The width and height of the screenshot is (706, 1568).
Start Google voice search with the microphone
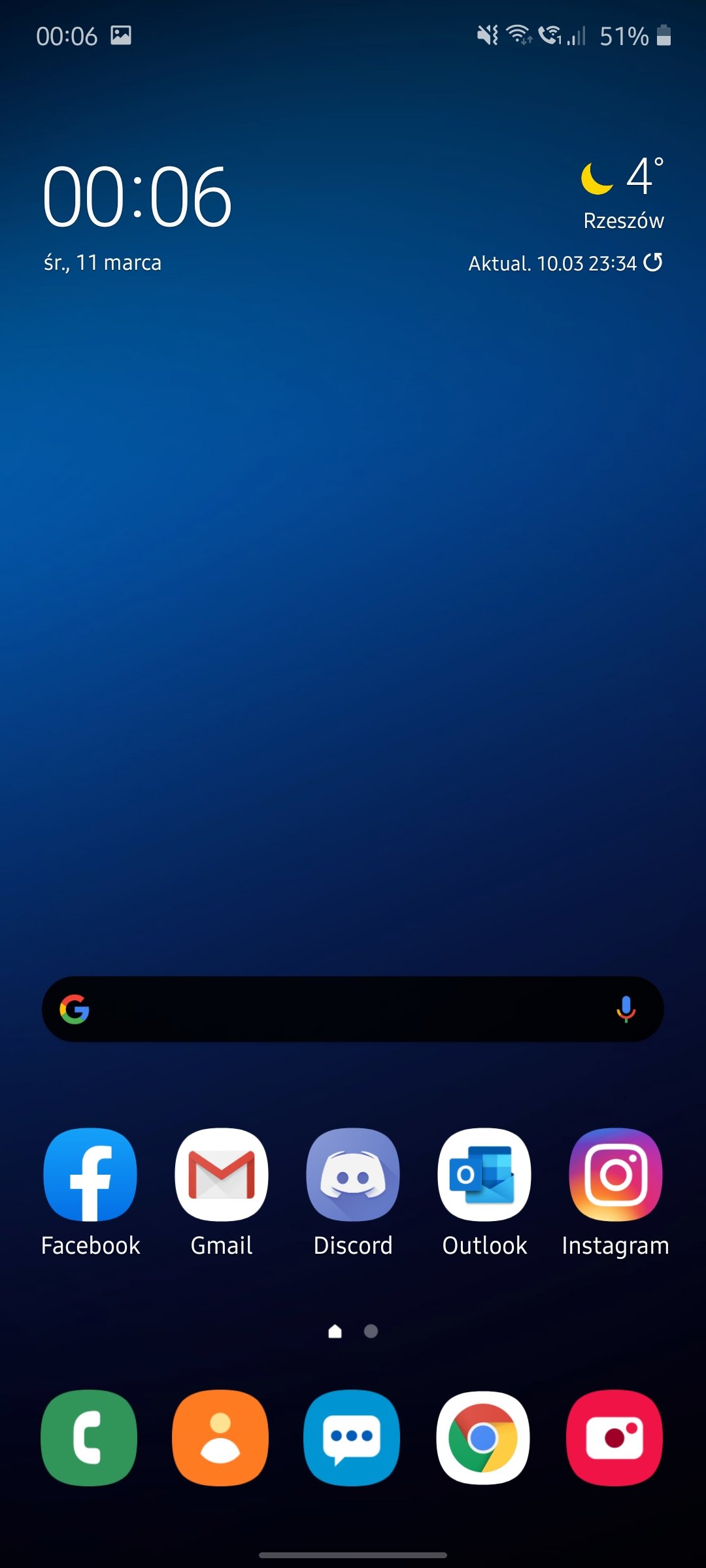[x=626, y=1009]
